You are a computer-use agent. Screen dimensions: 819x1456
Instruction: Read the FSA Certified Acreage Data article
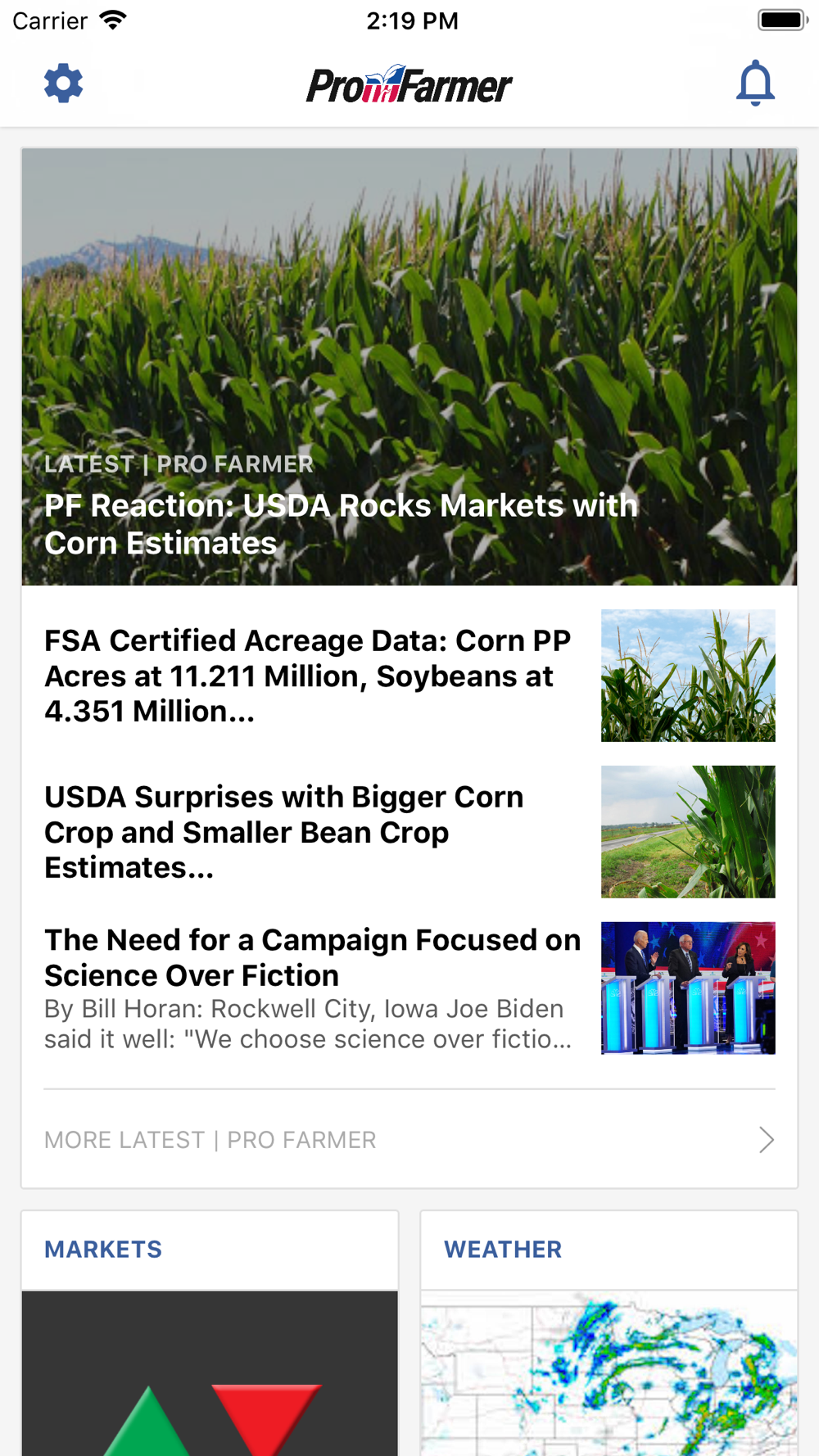(x=308, y=676)
